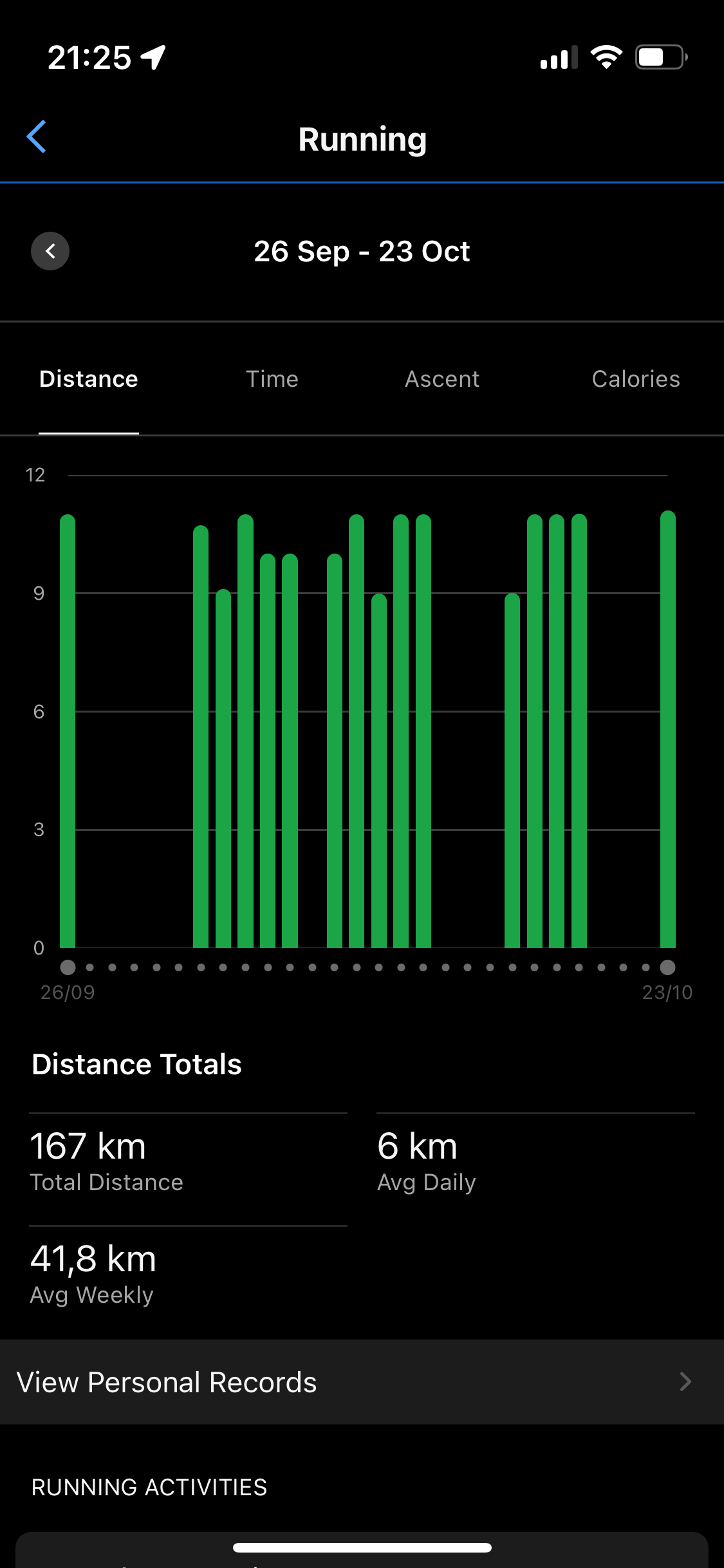Switch to the Ascent tab
724x1568 pixels.
(442, 379)
